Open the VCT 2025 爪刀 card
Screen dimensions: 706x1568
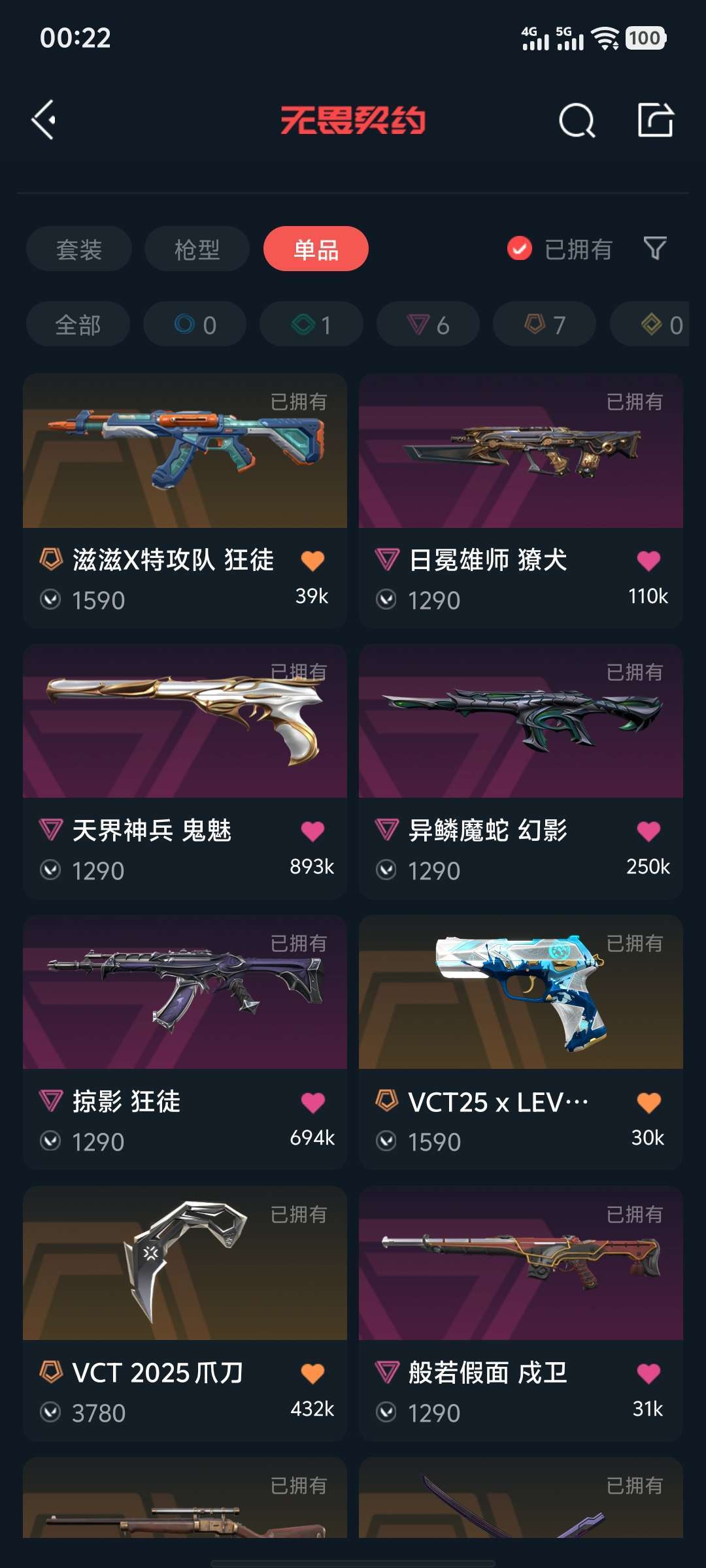185,1314
